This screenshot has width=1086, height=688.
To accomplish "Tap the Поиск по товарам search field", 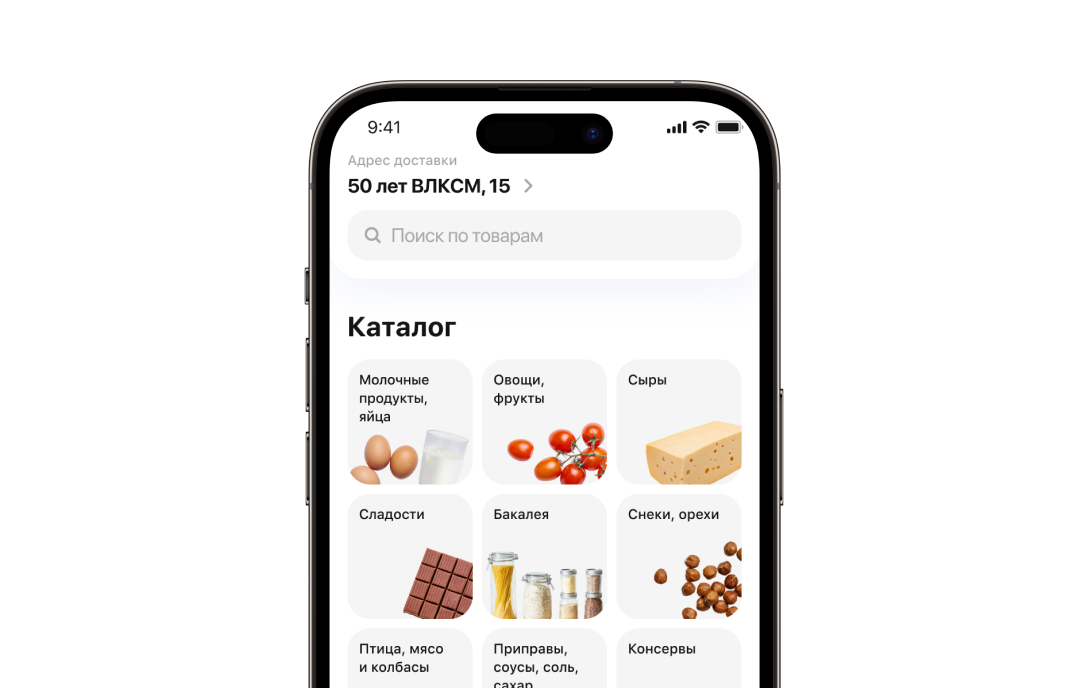I will (544, 236).
